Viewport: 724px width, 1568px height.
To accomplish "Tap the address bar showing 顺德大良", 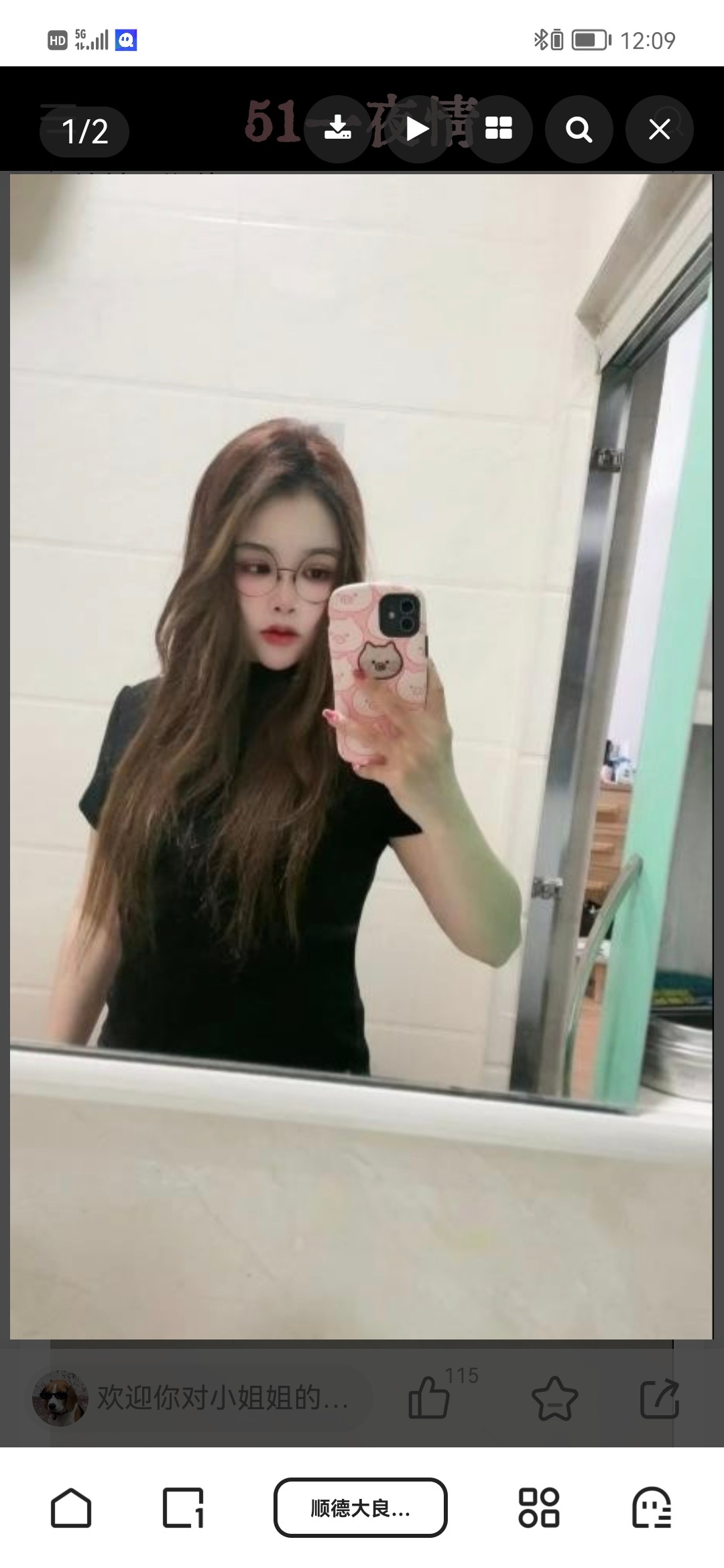I will pos(361,1508).
